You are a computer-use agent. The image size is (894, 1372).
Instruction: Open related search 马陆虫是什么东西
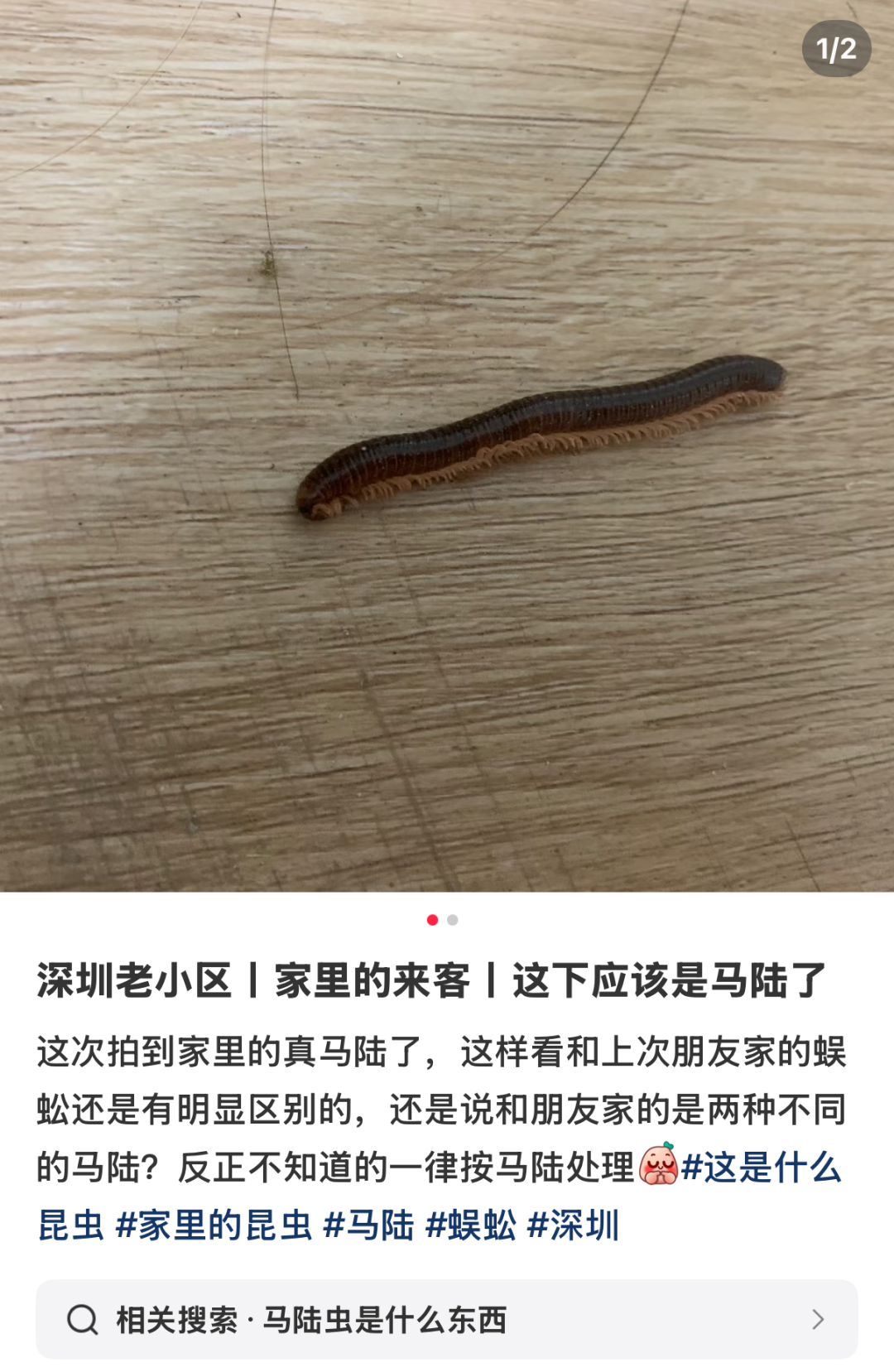[447, 1319]
